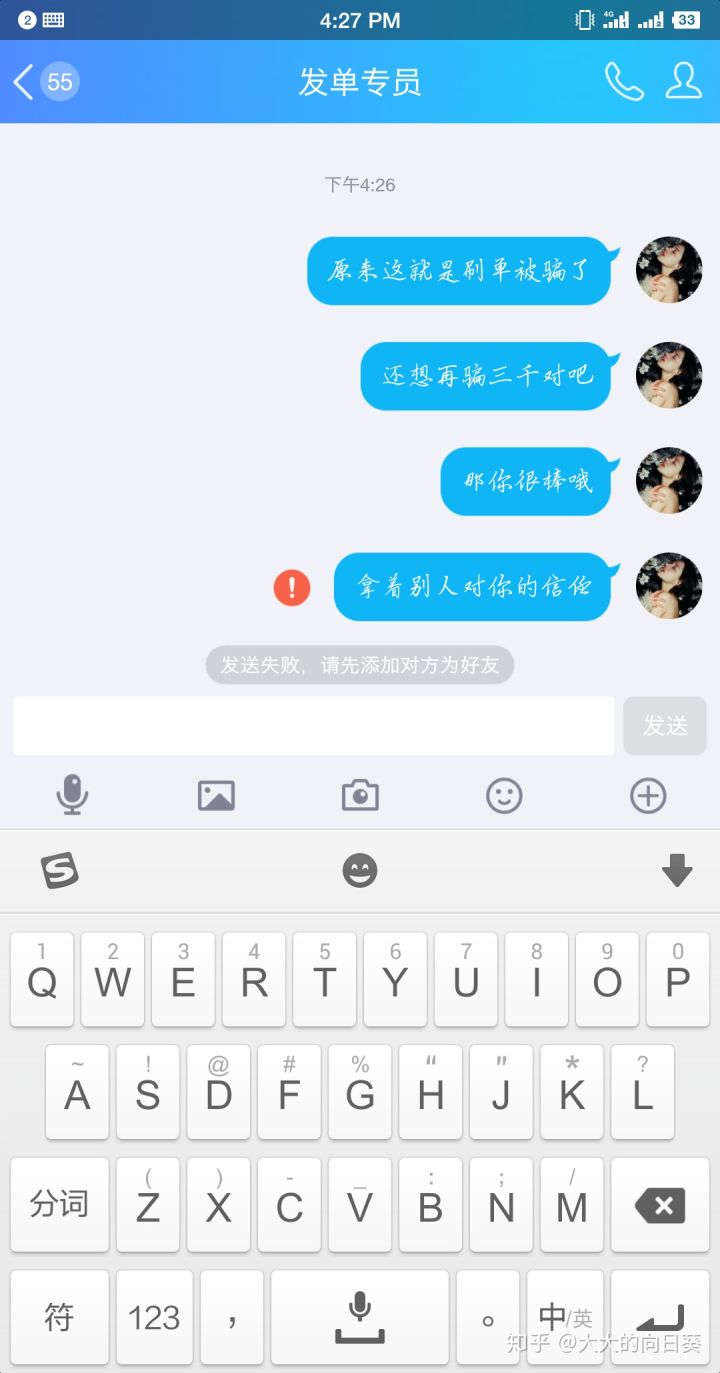Tap the 发送 send button
Screen dimensions: 720x1373
[x=665, y=726]
